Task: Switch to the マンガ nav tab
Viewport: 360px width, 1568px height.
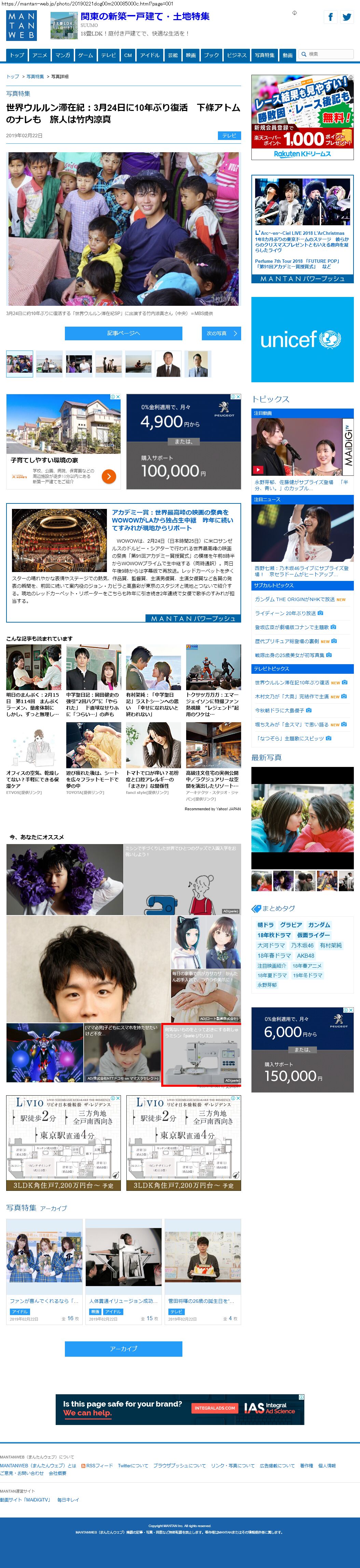Action: (x=63, y=55)
